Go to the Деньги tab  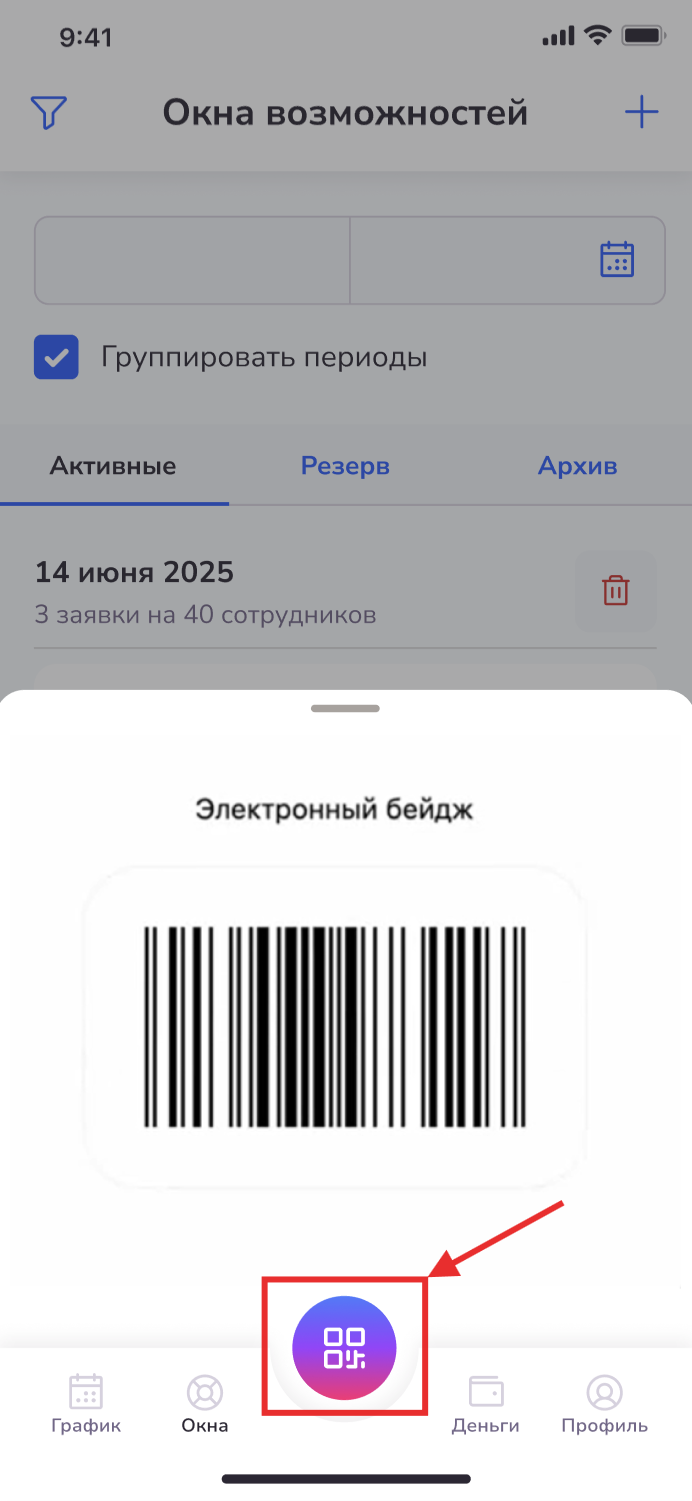485,1404
